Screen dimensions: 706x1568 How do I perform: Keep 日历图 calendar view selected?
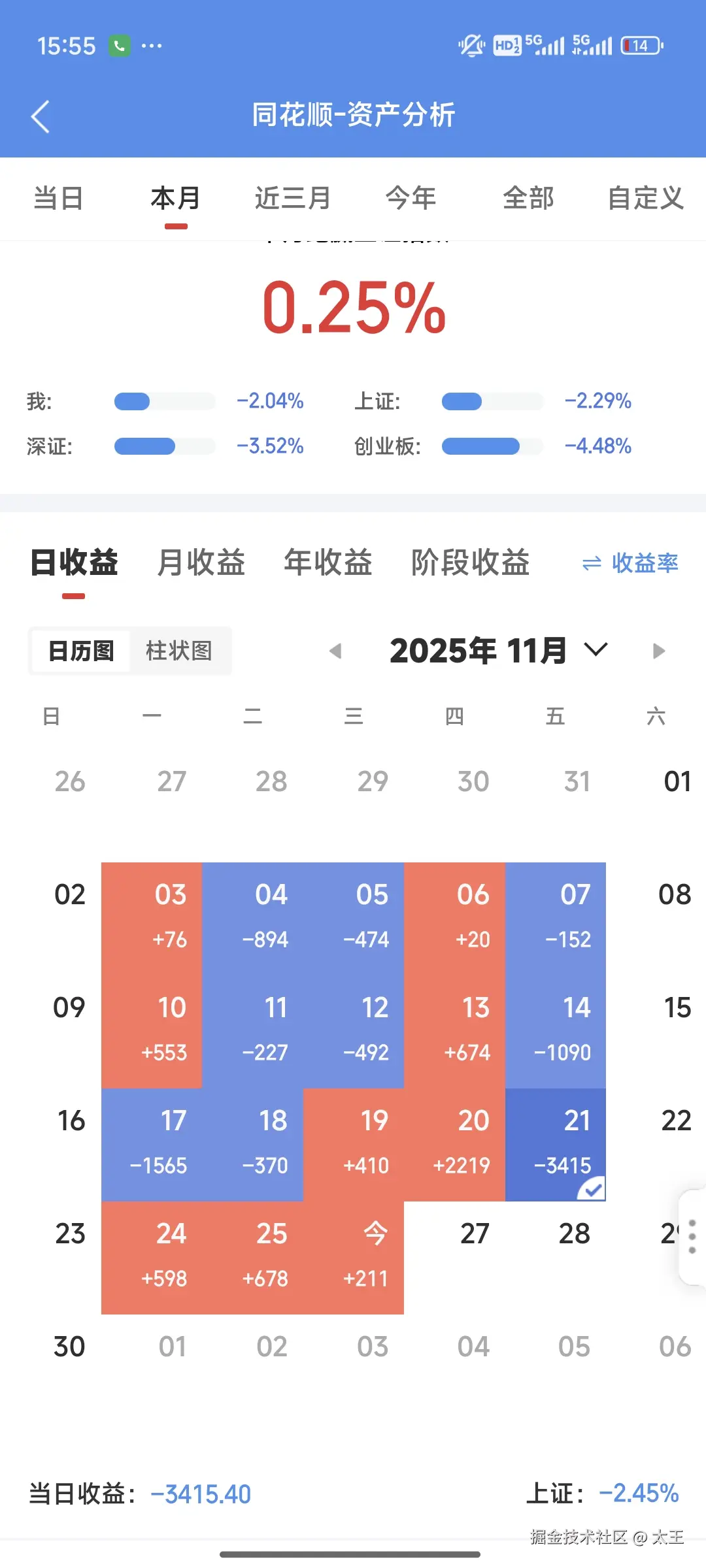80,650
